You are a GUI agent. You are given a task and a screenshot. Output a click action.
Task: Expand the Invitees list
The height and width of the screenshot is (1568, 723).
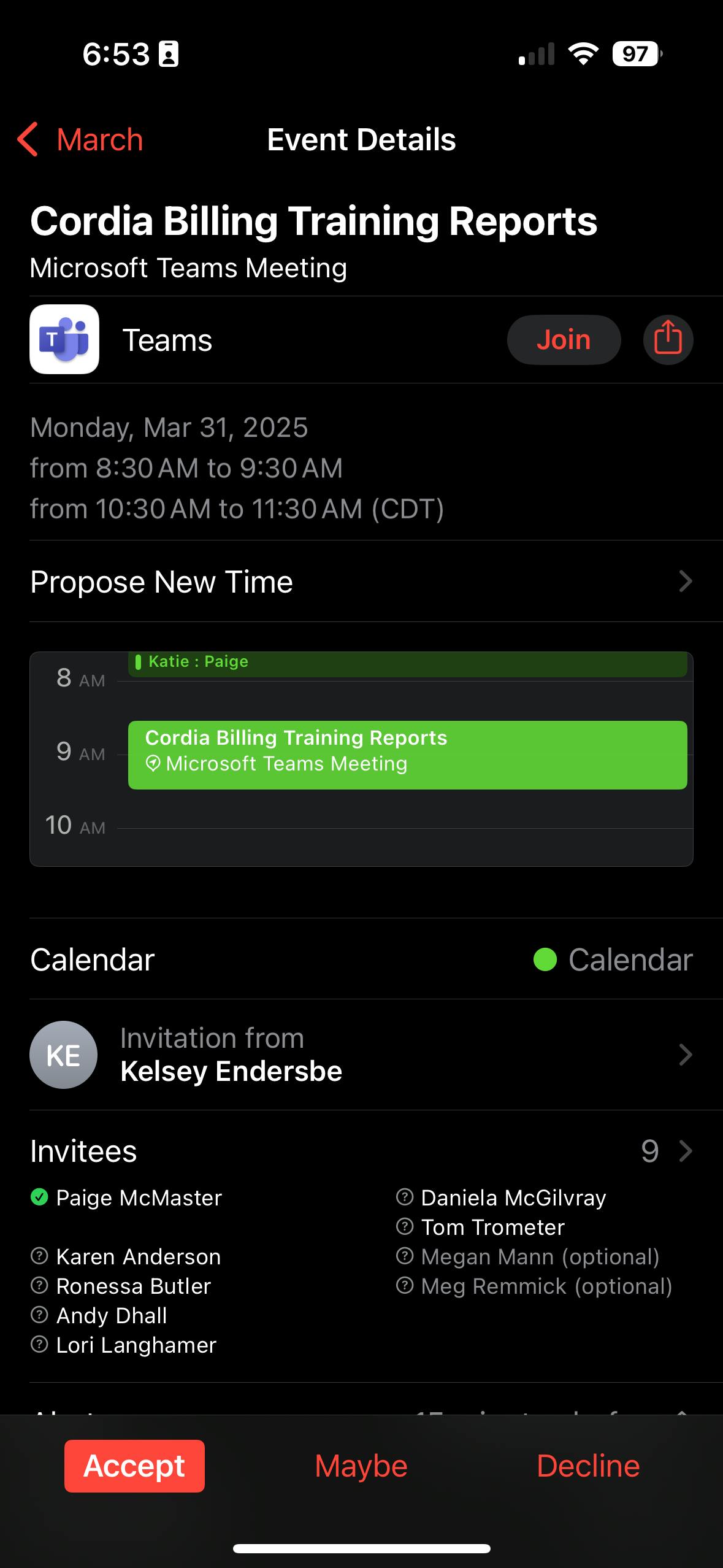(x=667, y=1151)
